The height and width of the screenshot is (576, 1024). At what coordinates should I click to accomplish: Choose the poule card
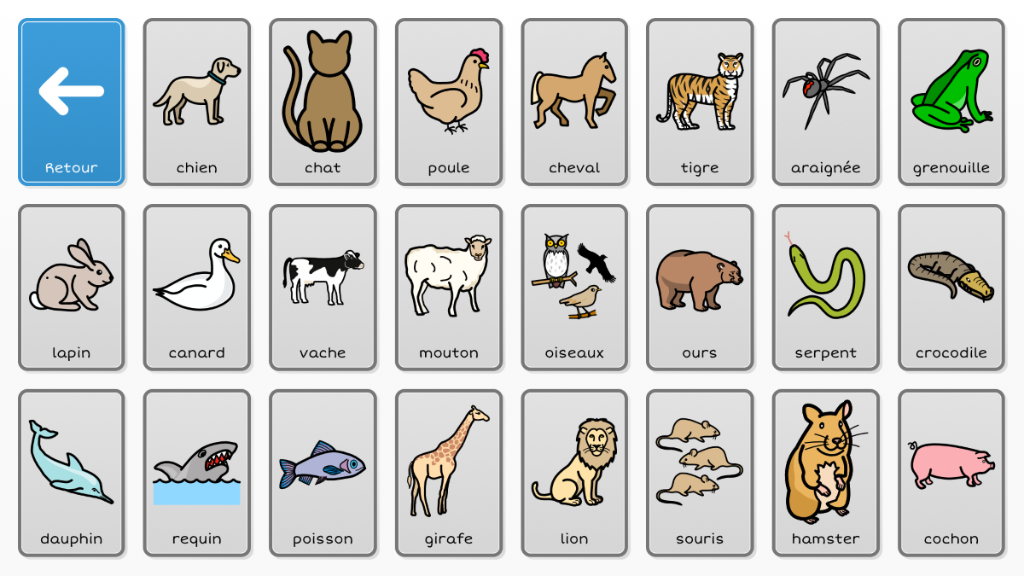(x=448, y=102)
